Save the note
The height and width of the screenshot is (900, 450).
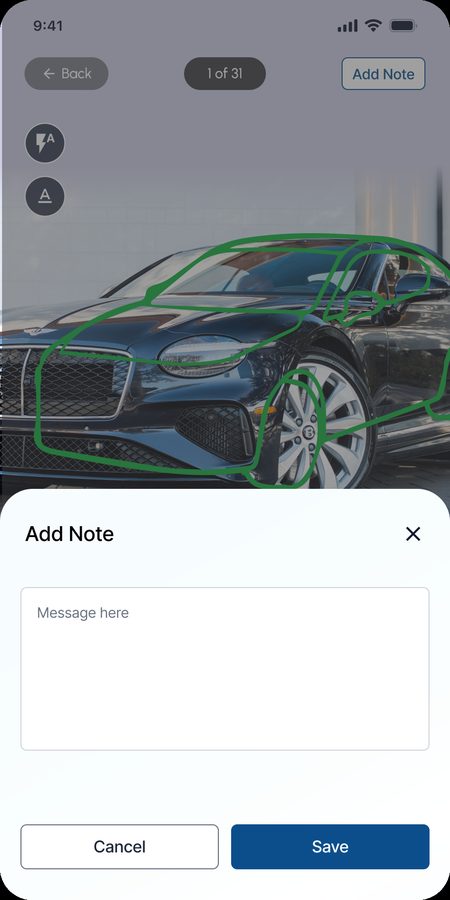coord(330,847)
